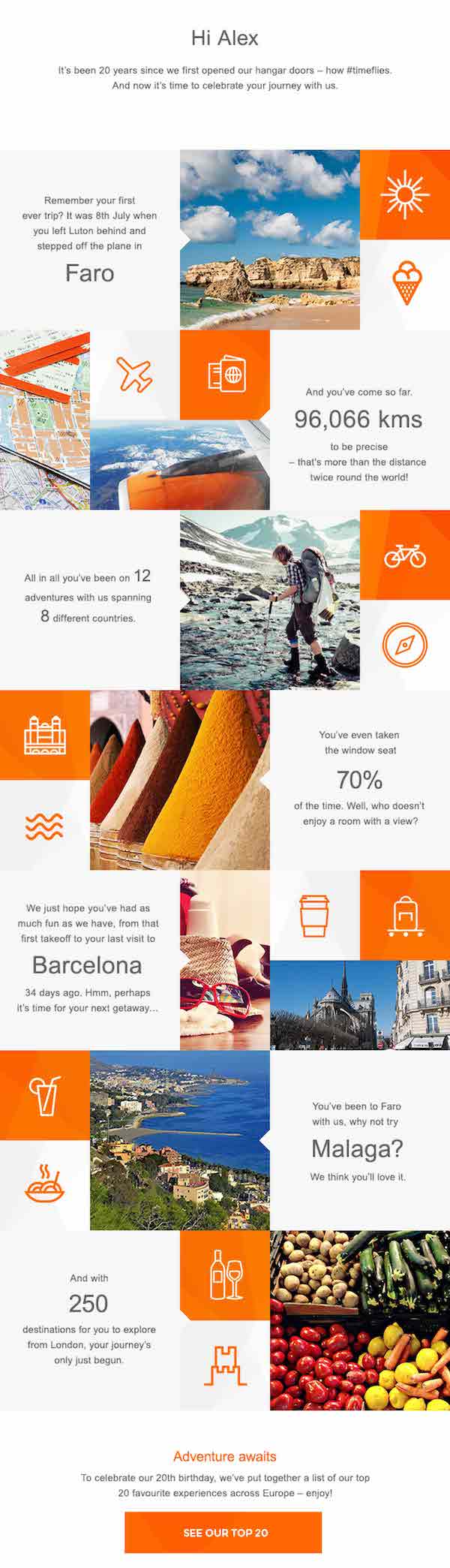Image resolution: width=450 pixels, height=1568 pixels.
Task: Open the See Our Top 20 button
Action: (223, 1532)
